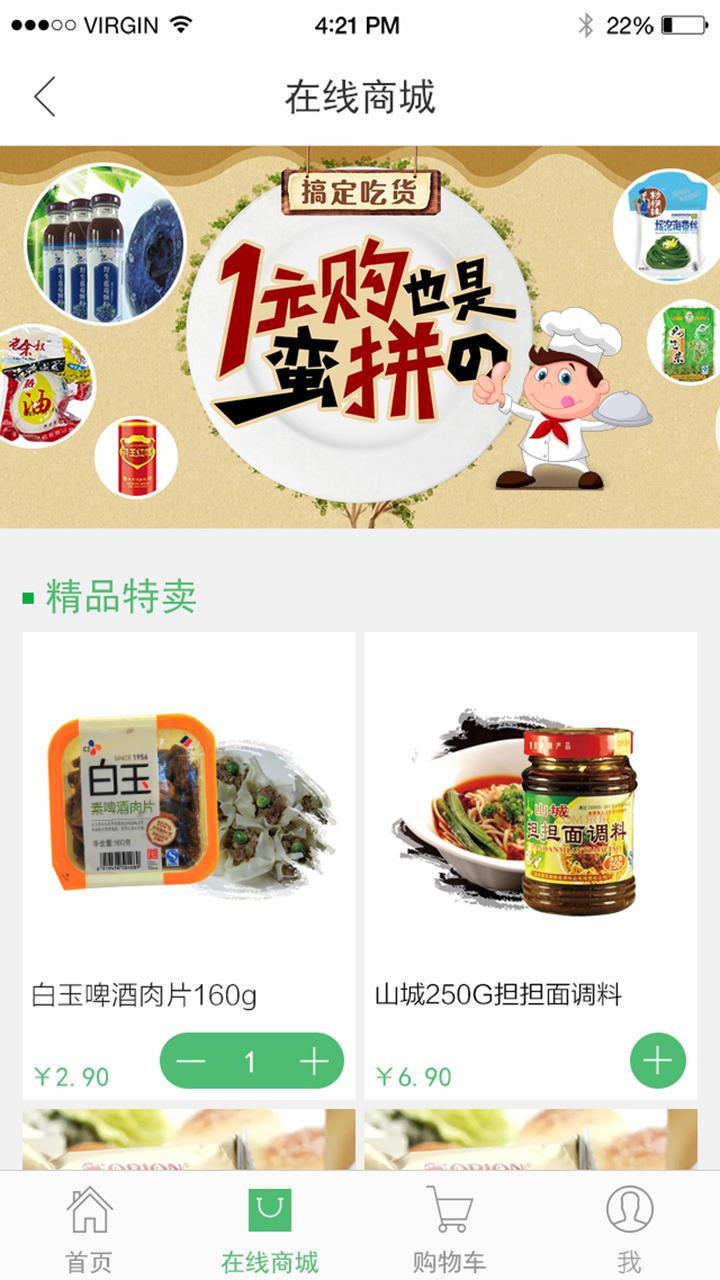Select the 在线商城 tab

270,1228
